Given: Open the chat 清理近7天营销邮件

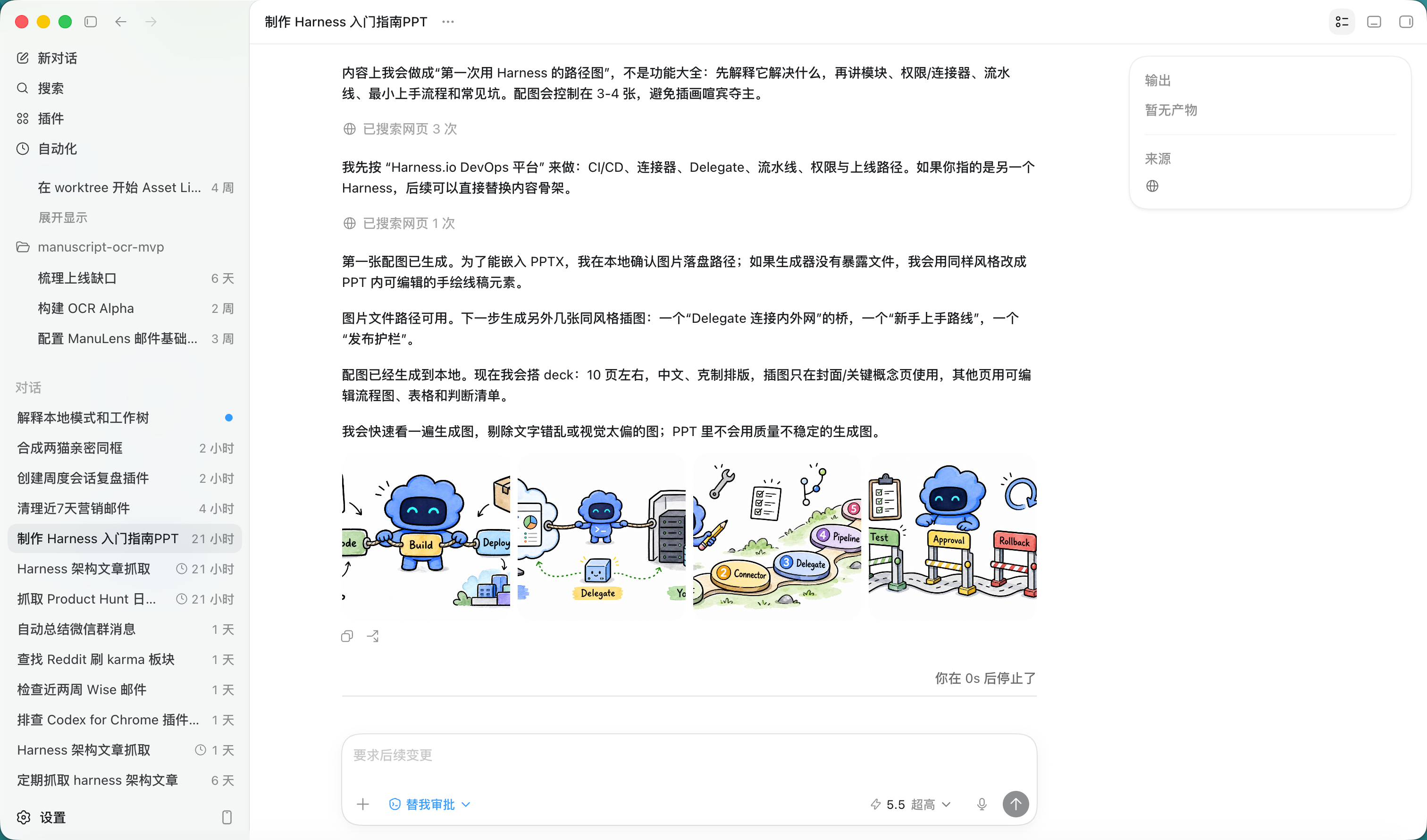Looking at the screenshot, I should [x=125, y=508].
